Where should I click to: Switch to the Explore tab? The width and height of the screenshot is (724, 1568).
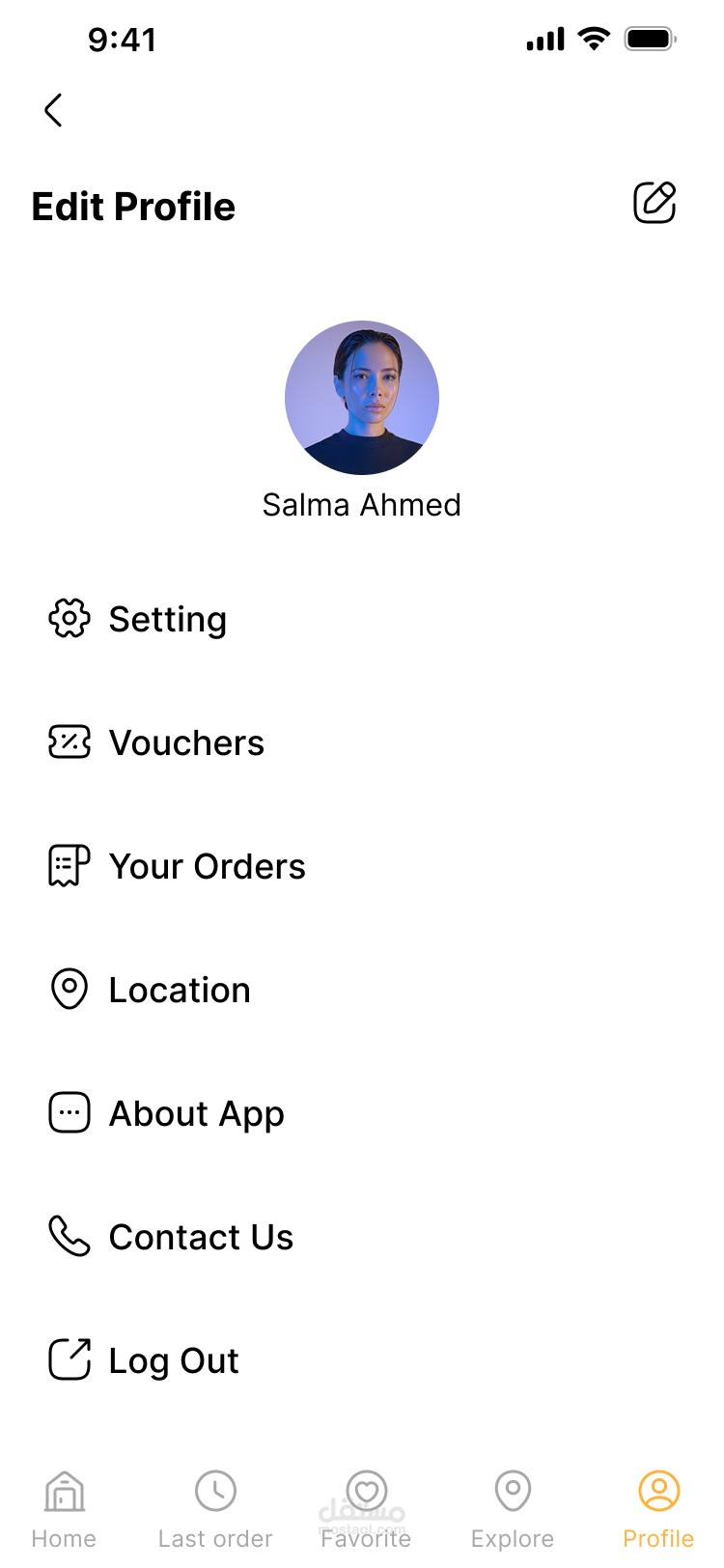[513, 1508]
